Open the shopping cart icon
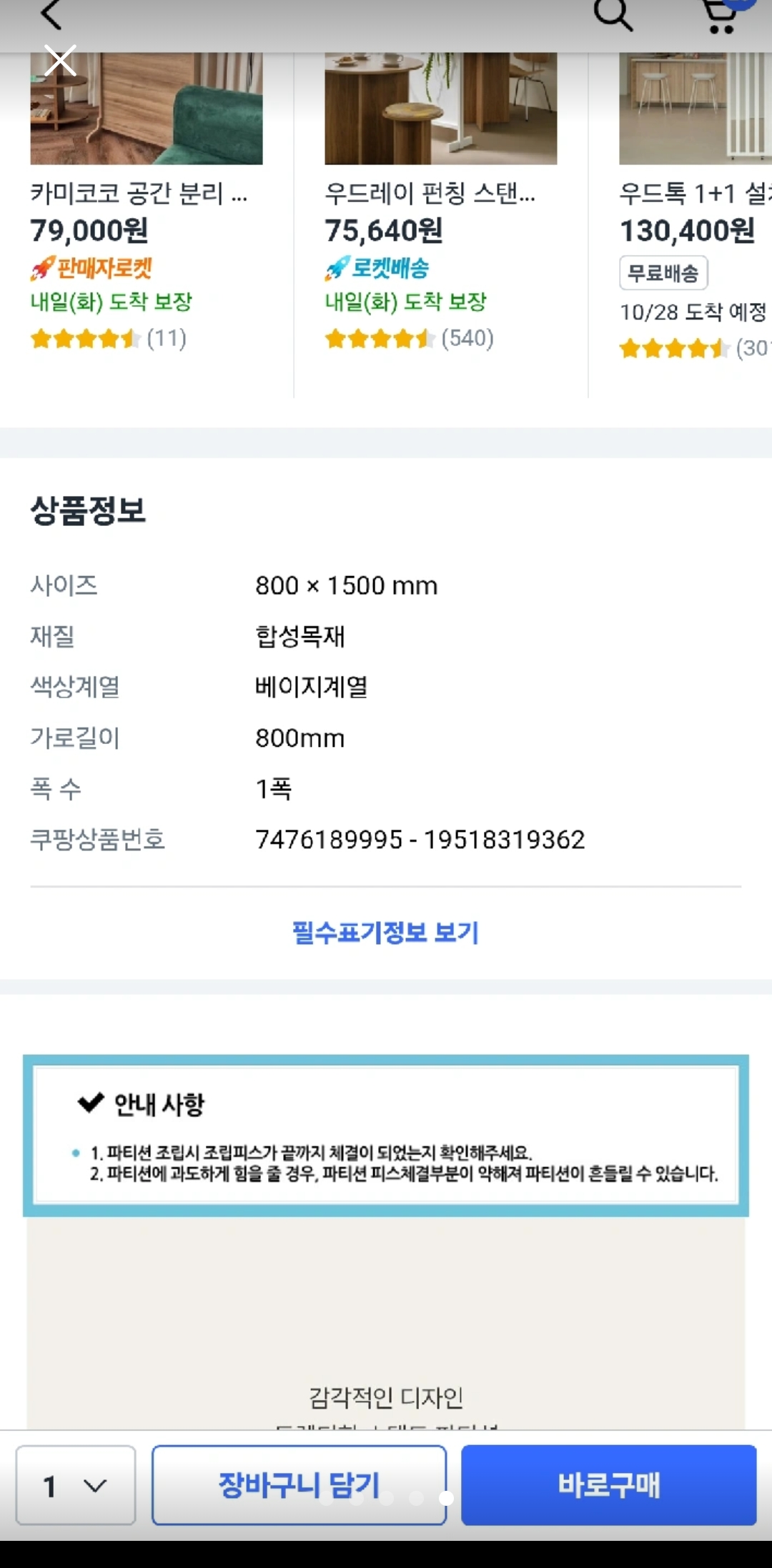 (720, 16)
